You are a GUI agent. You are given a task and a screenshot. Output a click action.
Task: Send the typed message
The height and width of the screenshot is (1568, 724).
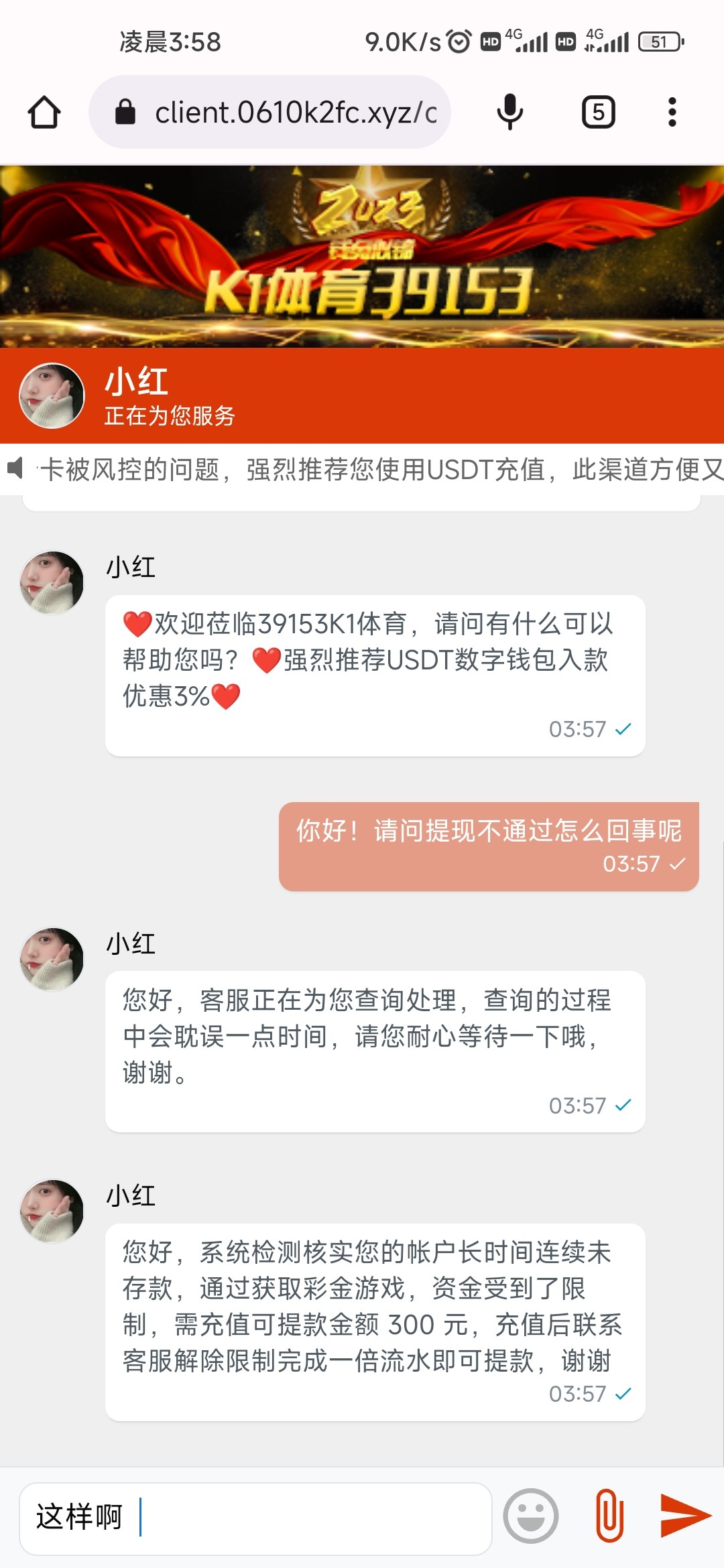(684, 1515)
